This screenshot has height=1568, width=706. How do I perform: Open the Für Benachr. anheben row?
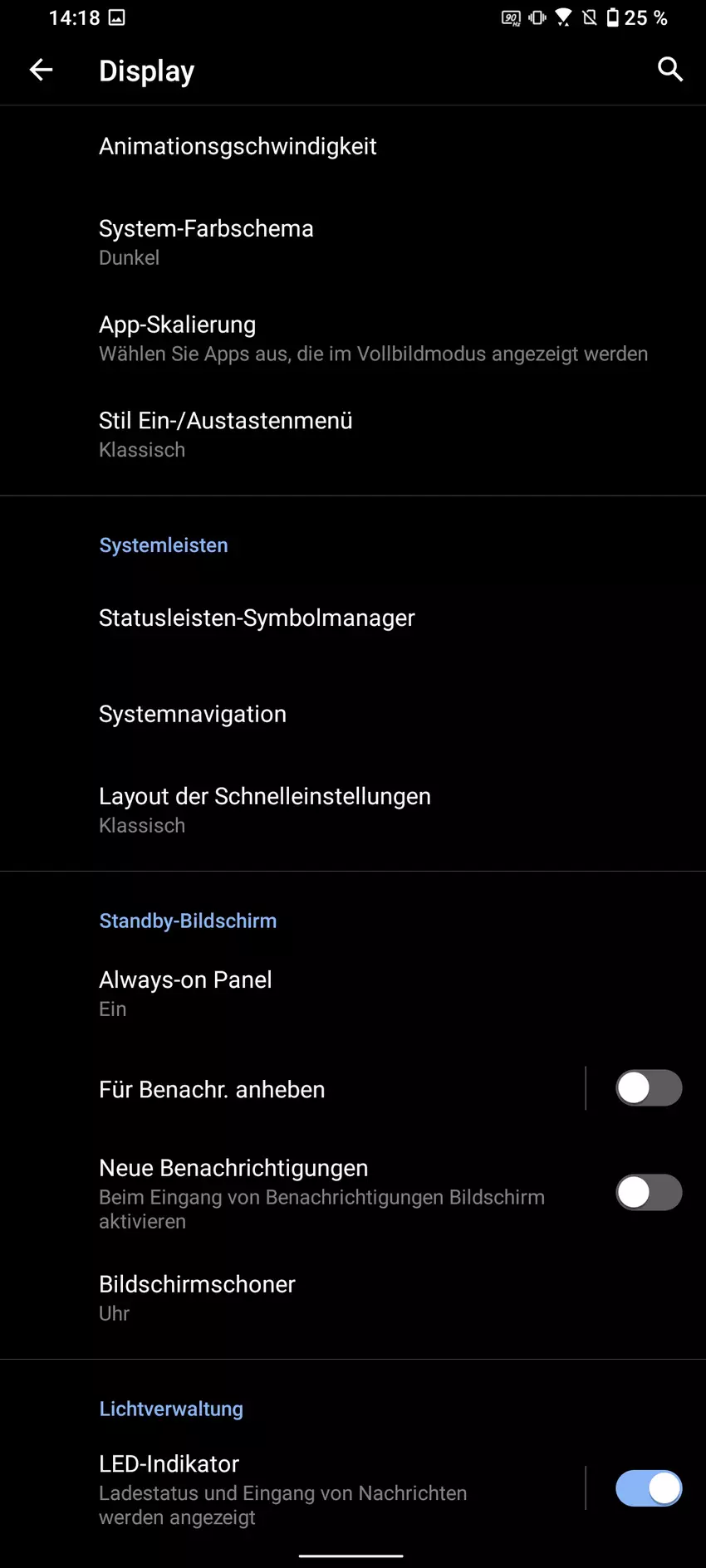pyautogui.click(x=212, y=1090)
